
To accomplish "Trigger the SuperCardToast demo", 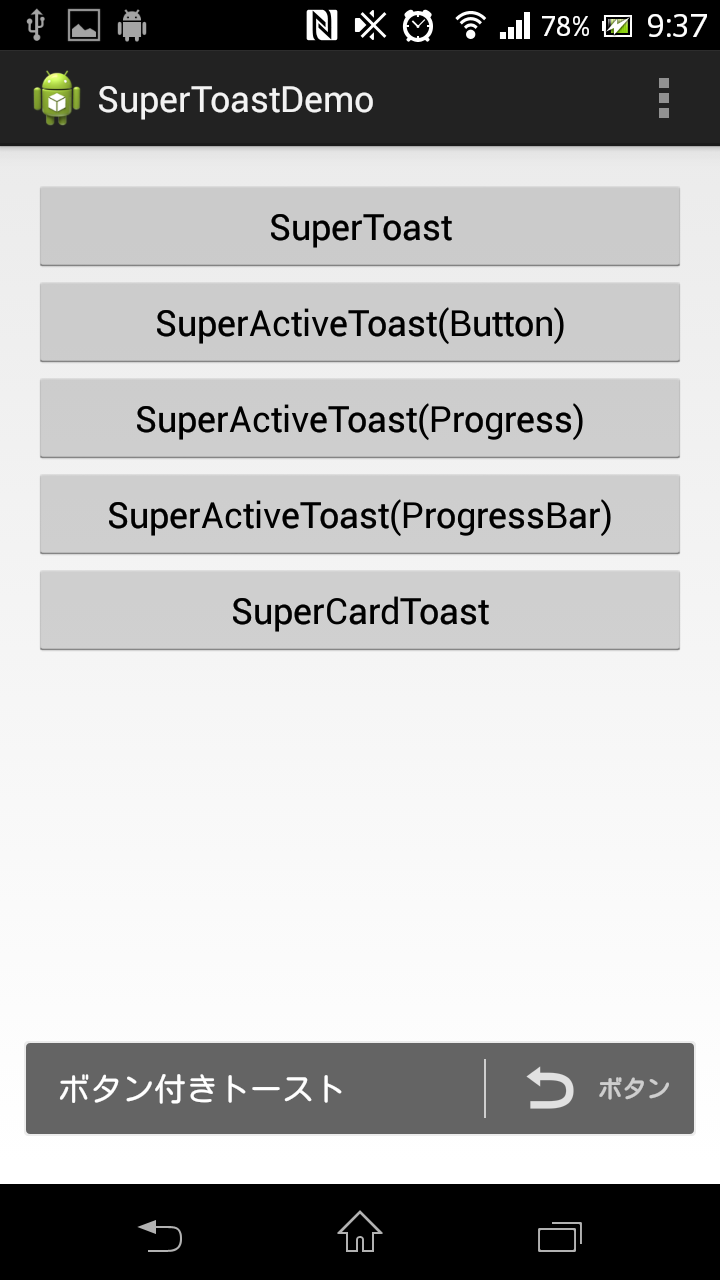I will click(360, 611).
